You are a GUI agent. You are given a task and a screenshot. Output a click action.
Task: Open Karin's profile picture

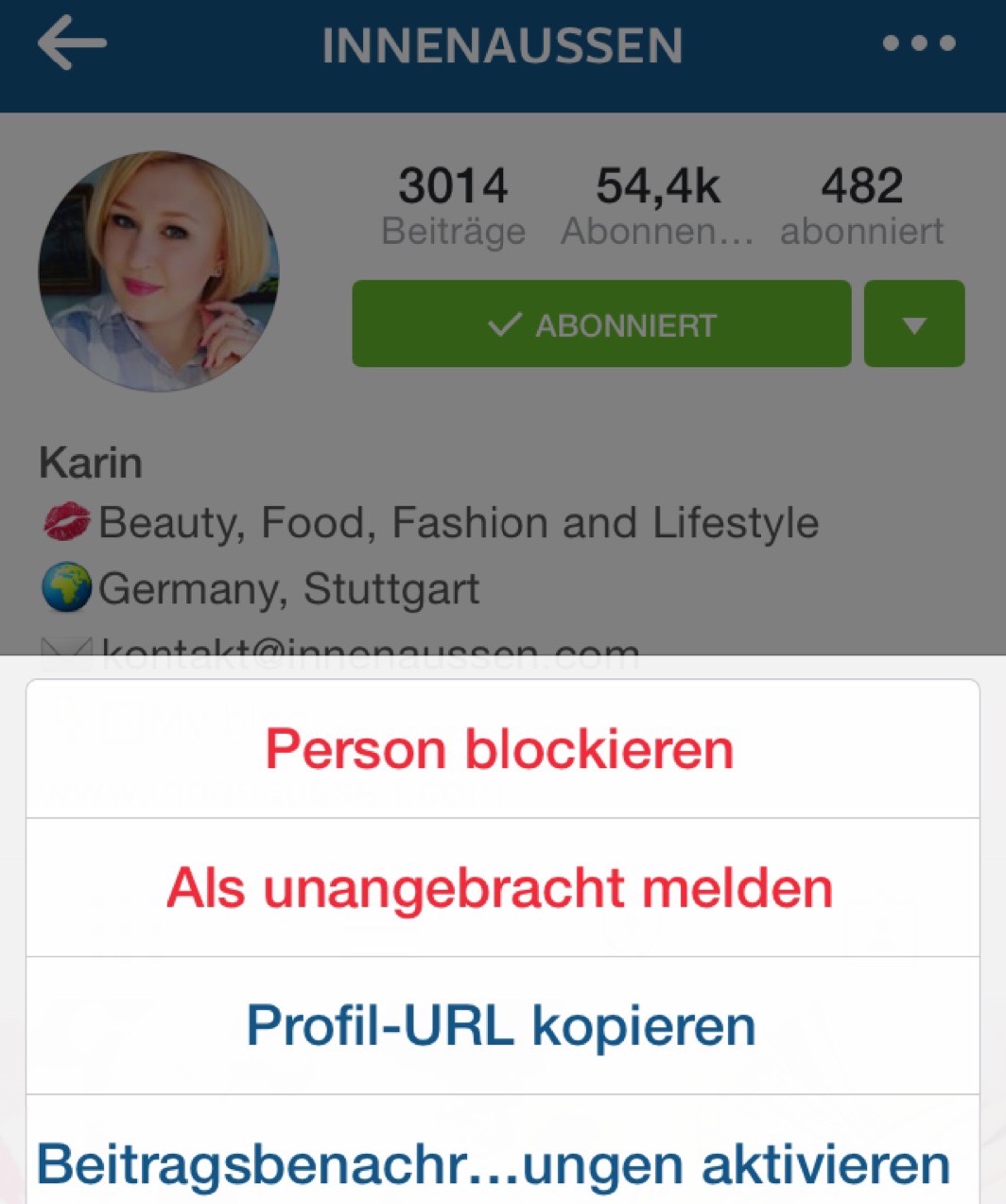159,271
